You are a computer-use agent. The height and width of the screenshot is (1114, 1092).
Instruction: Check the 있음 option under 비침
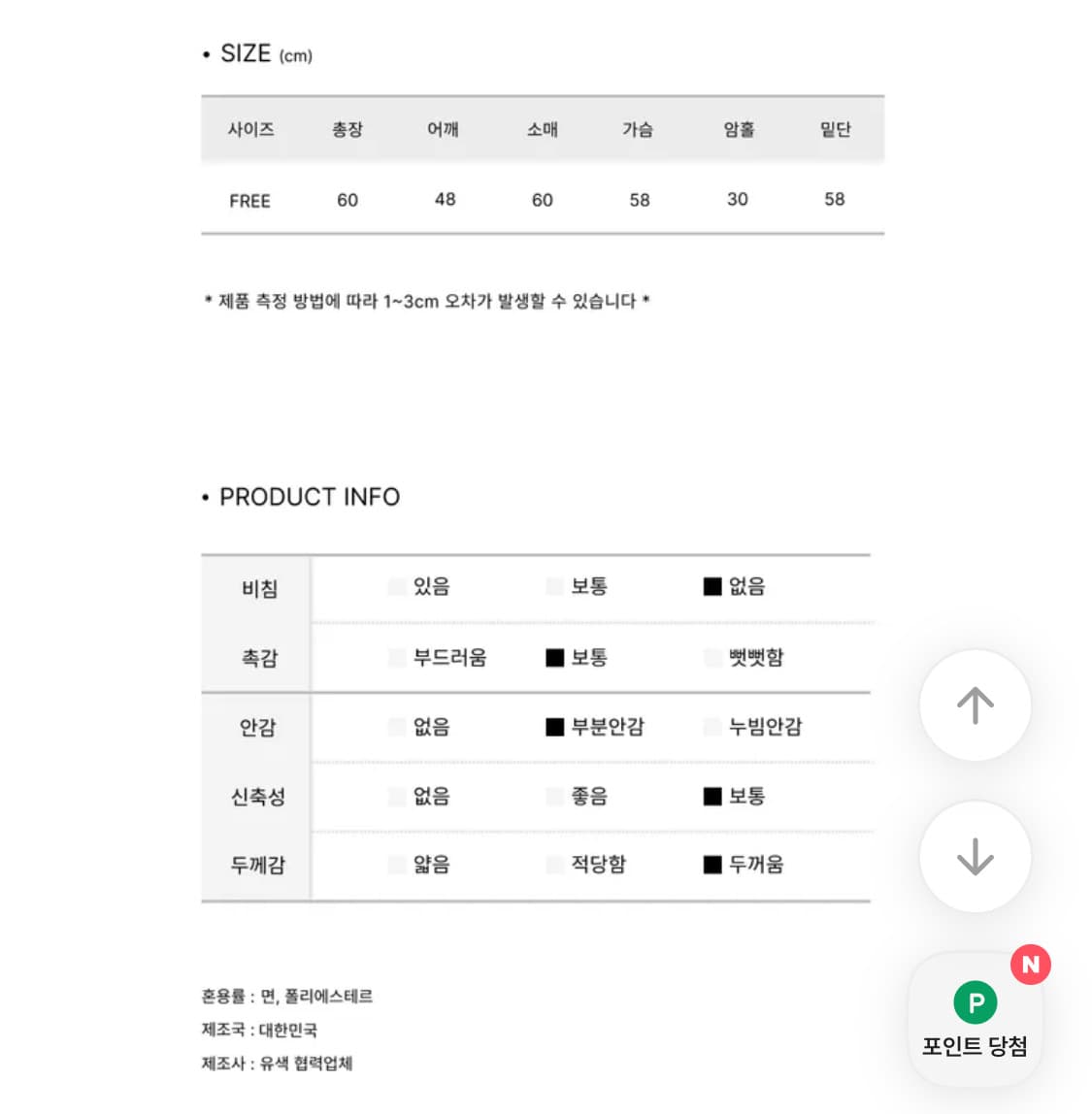(x=396, y=586)
